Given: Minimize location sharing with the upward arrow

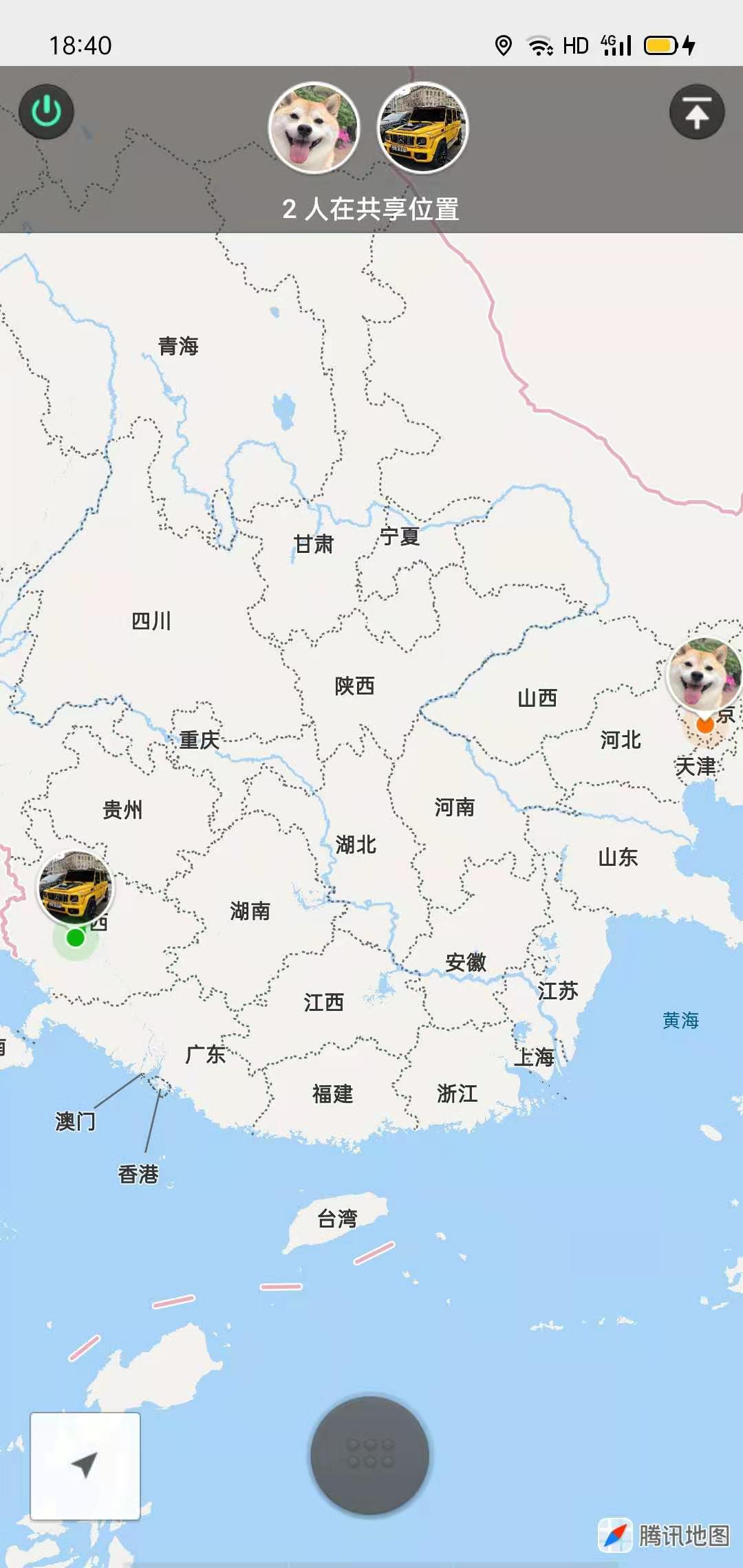Looking at the screenshot, I should coord(696,112).
